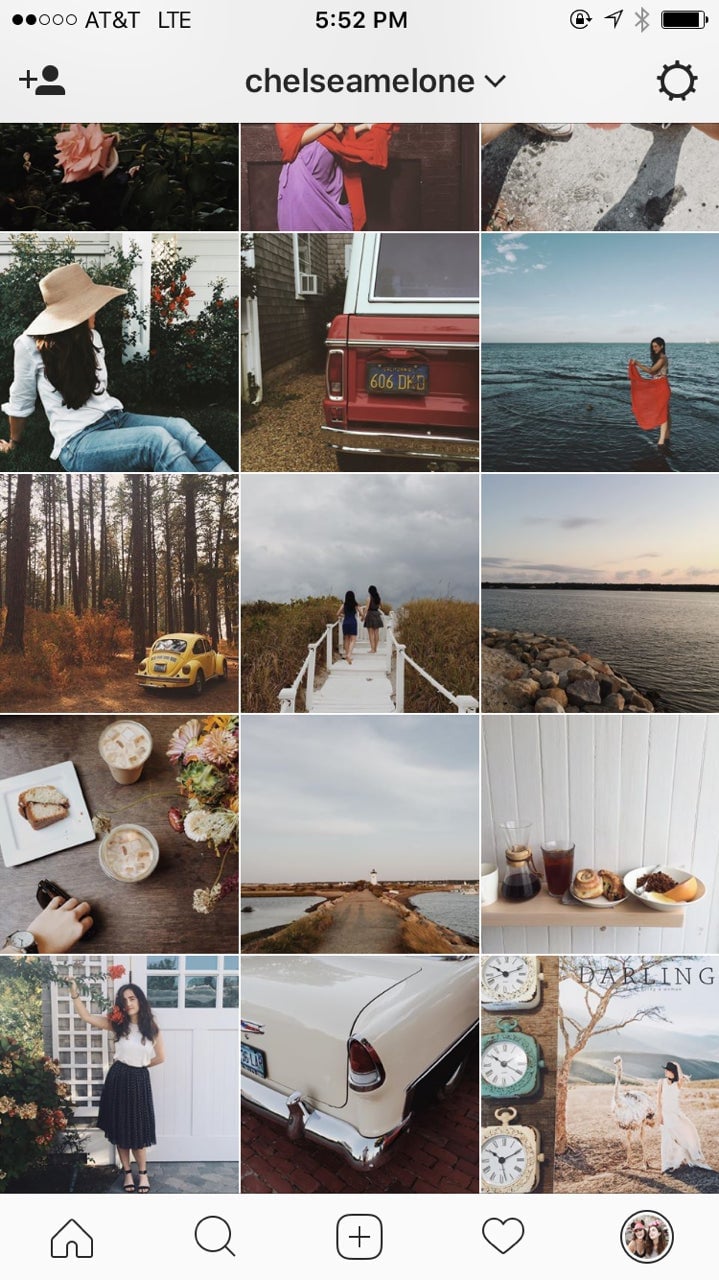Open the iced coffees and flowers photo
The width and height of the screenshot is (719, 1280).
point(119,833)
